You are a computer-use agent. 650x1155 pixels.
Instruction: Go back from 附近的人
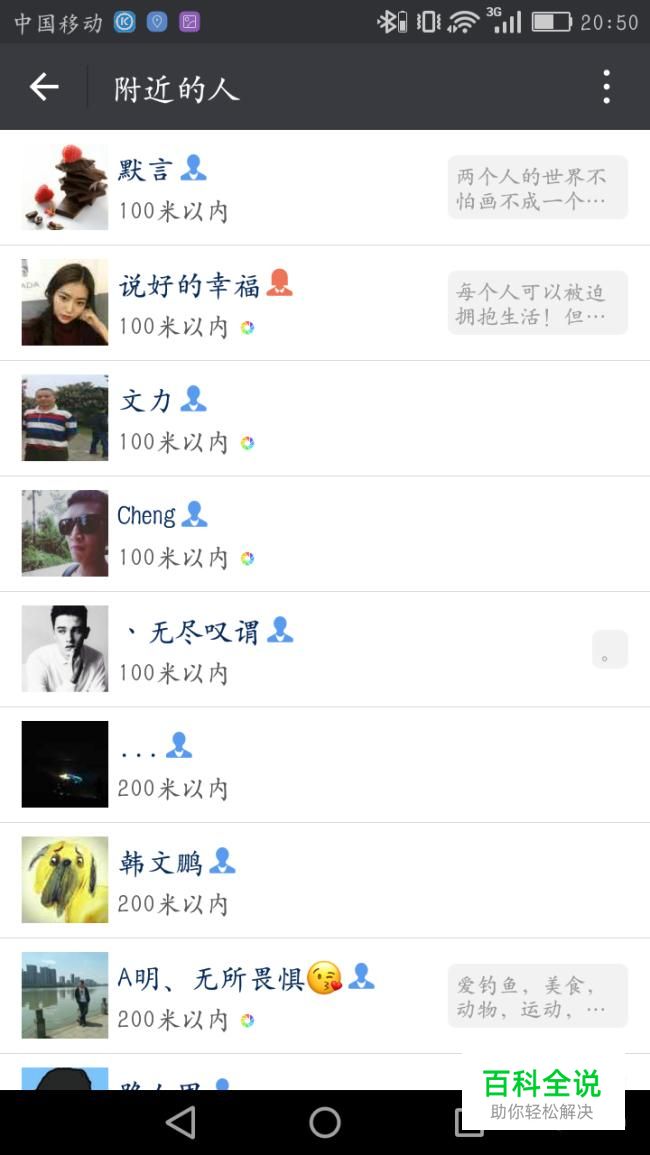click(44, 88)
